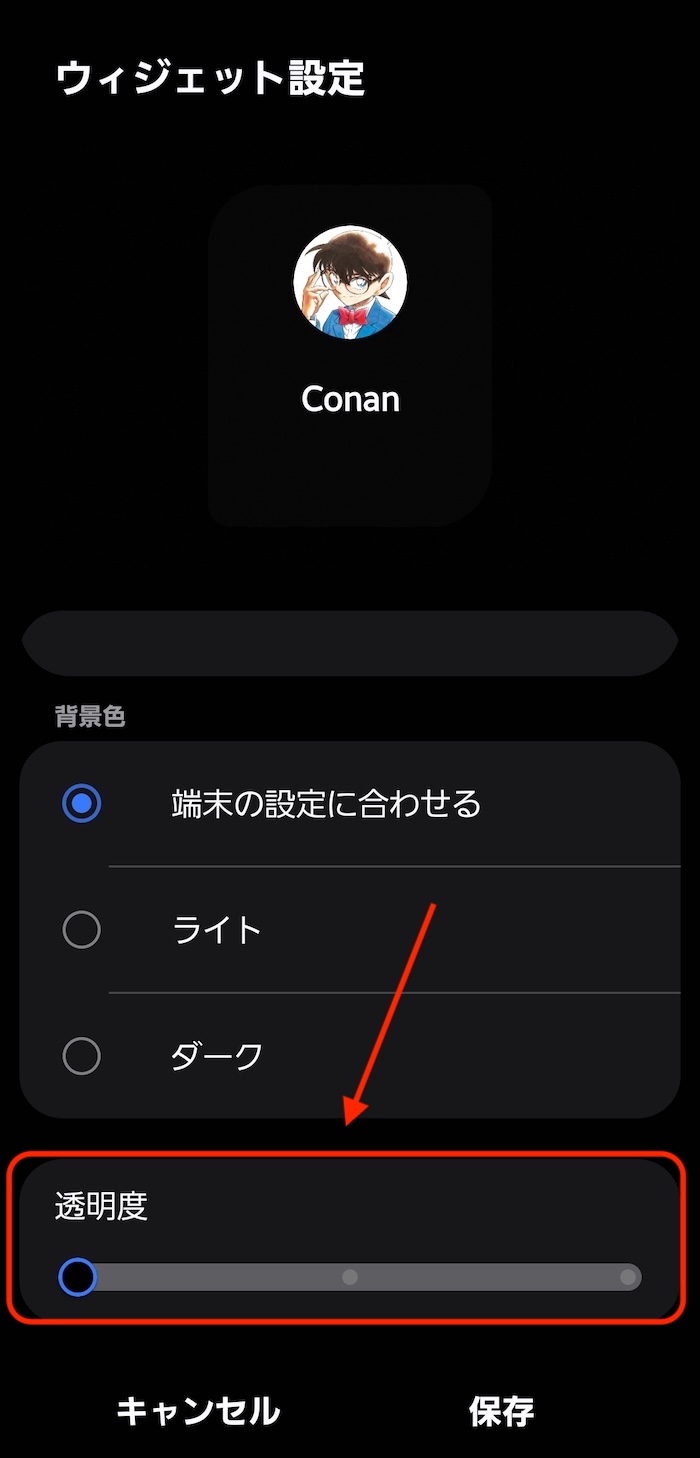Tap 保存 to save widget settings
This screenshot has width=700, height=1458.
coord(501,1411)
